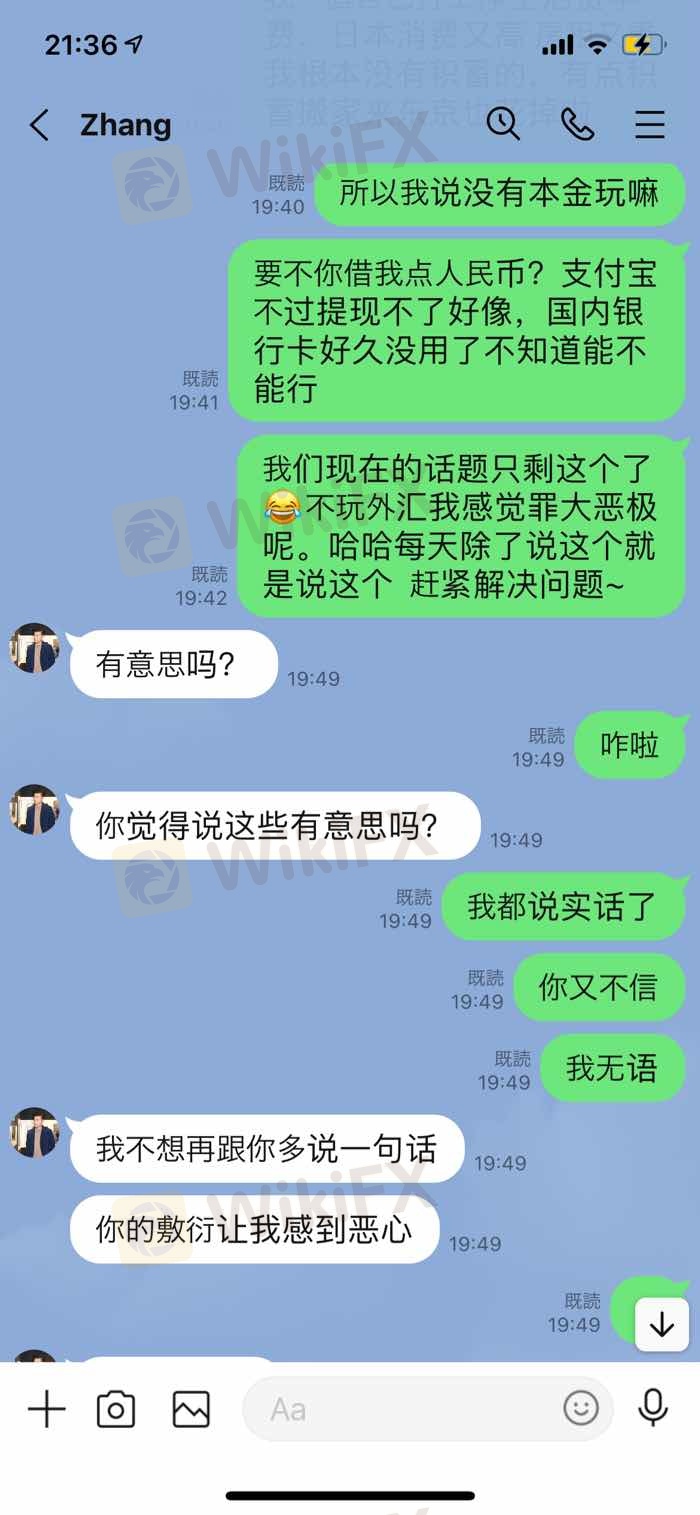700x1515 pixels.
Task: Open the camera to take a photo
Action: pos(116,1409)
